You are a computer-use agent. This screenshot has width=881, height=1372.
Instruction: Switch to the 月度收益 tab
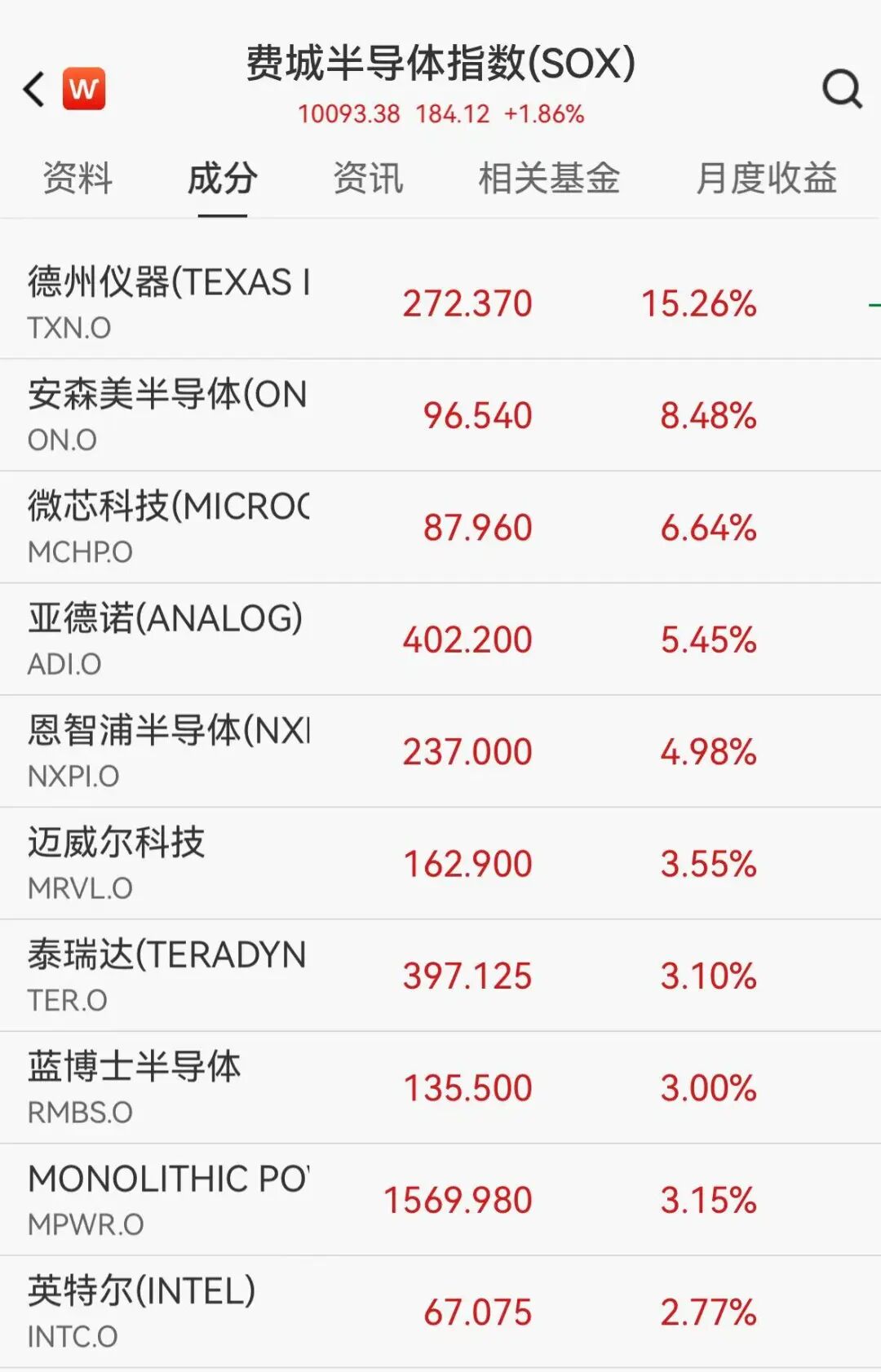[x=766, y=179]
